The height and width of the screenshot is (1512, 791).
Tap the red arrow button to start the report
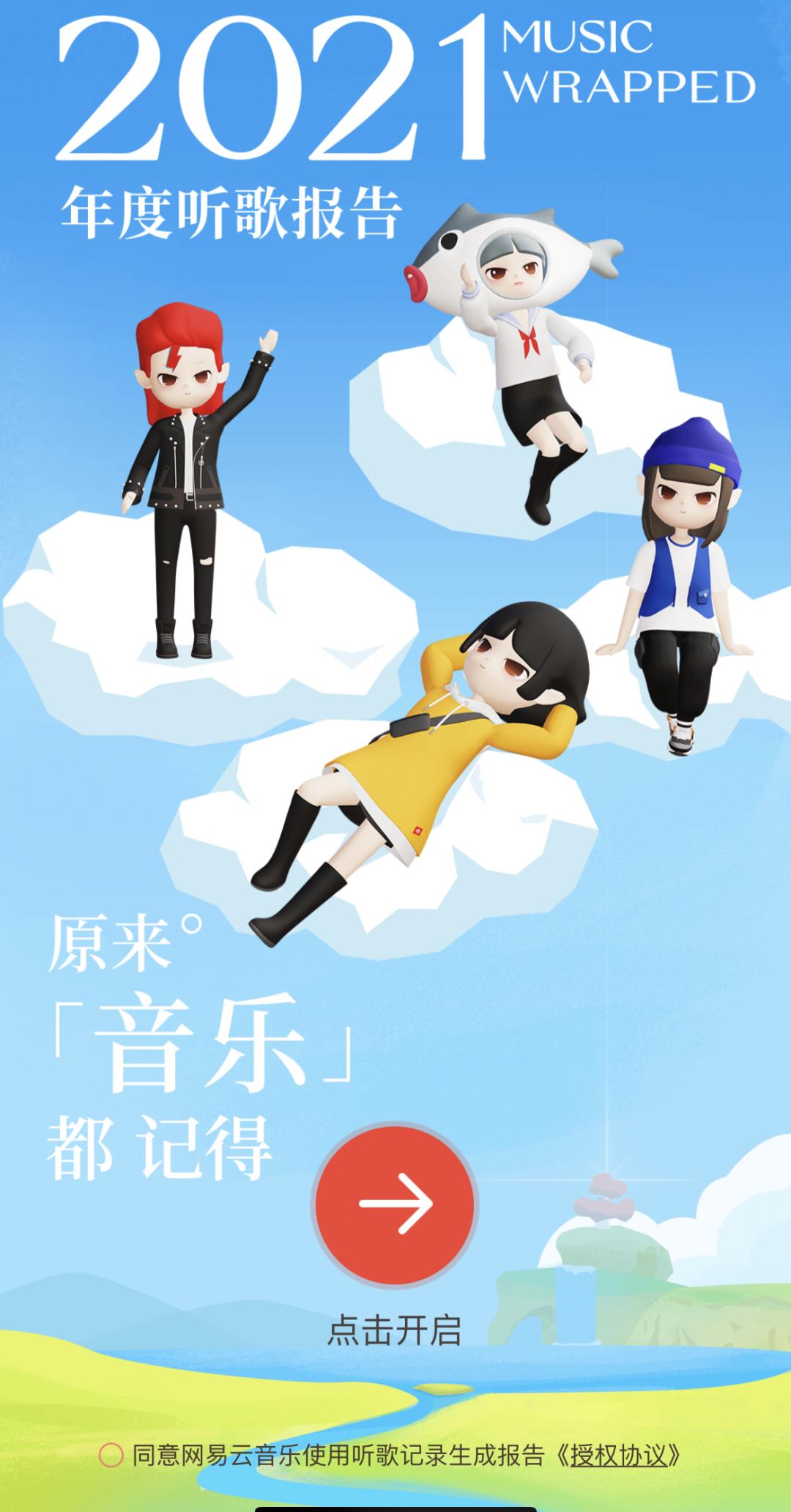[395, 1205]
